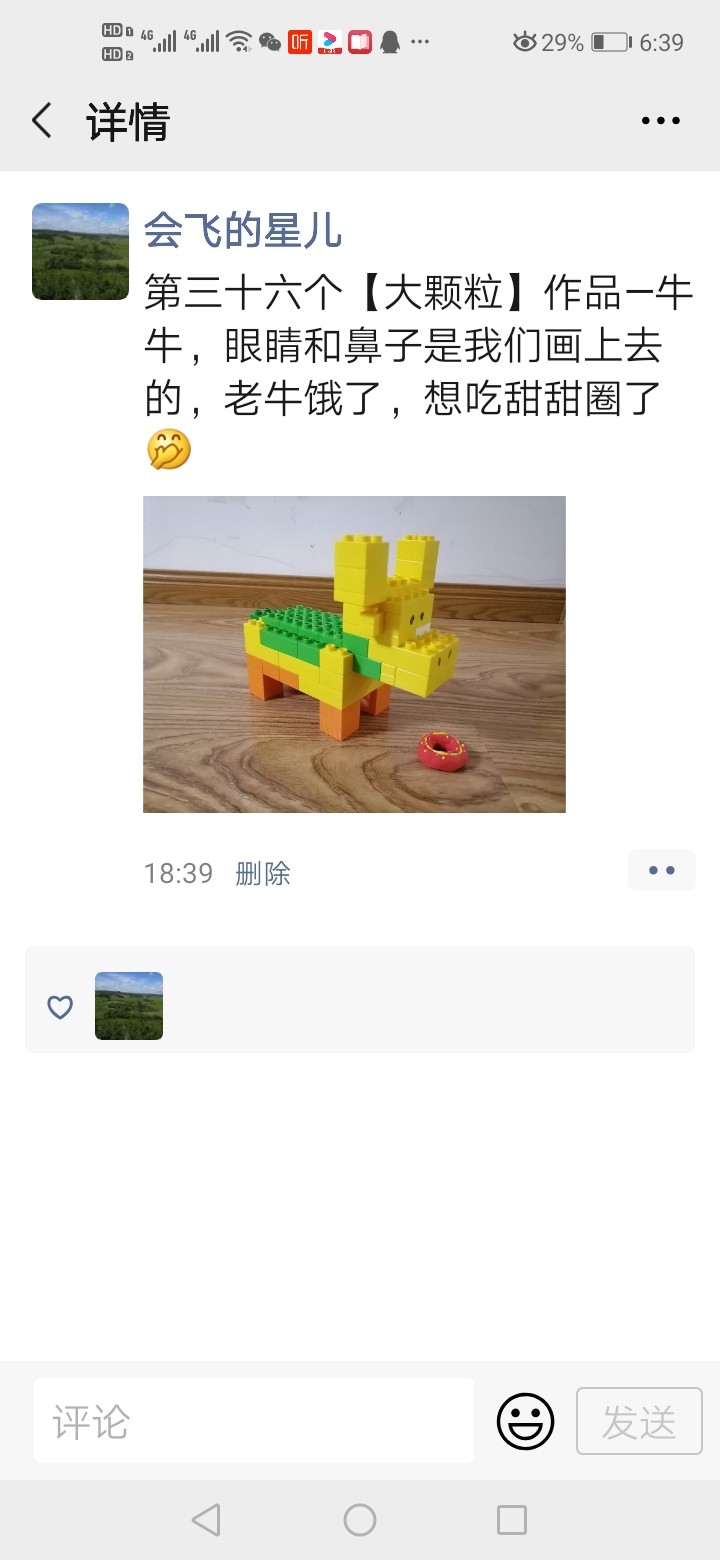Open the top-right three-dot menu
Viewport: 720px width, 1560px height.
click(x=660, y=121)
